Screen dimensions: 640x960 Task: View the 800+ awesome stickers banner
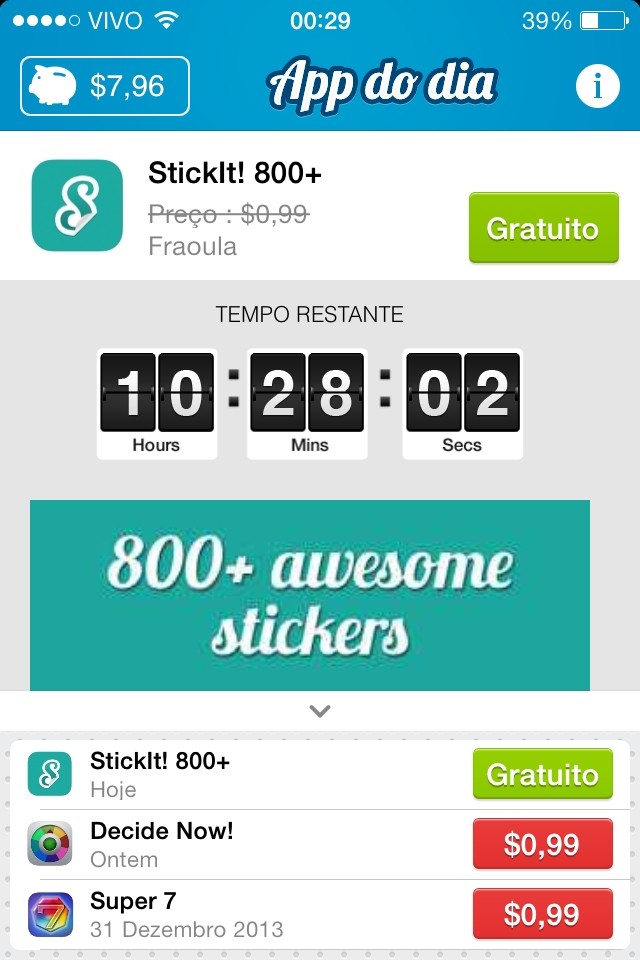pyautogui.click(x=310, y=595)
